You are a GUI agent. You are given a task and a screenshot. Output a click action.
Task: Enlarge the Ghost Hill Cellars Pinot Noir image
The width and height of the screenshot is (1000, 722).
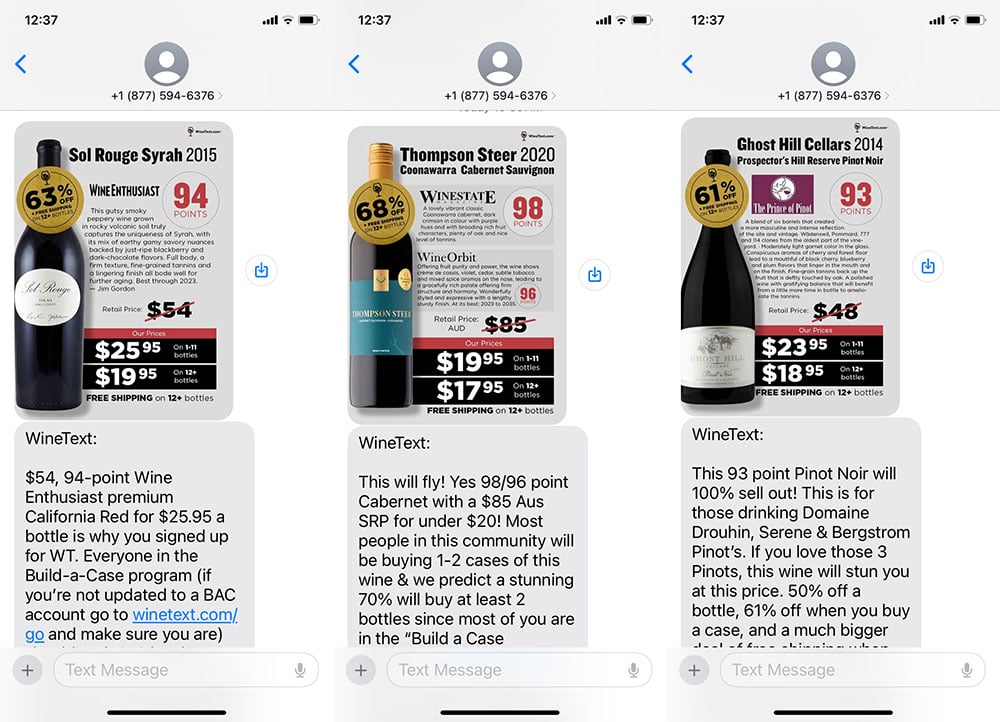click(790, 266)
